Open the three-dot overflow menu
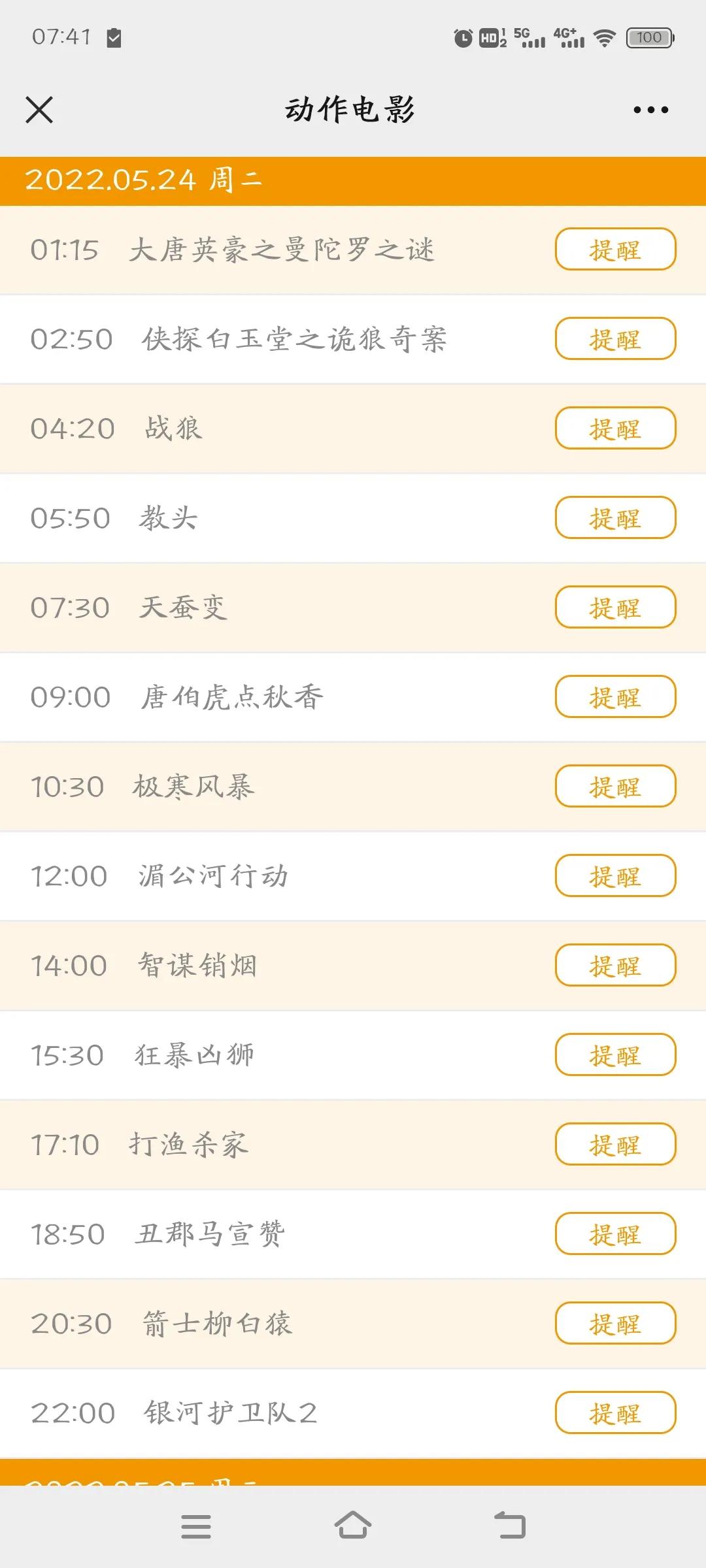Viewport: 706px width, 1568px height. tap(650, 110)
